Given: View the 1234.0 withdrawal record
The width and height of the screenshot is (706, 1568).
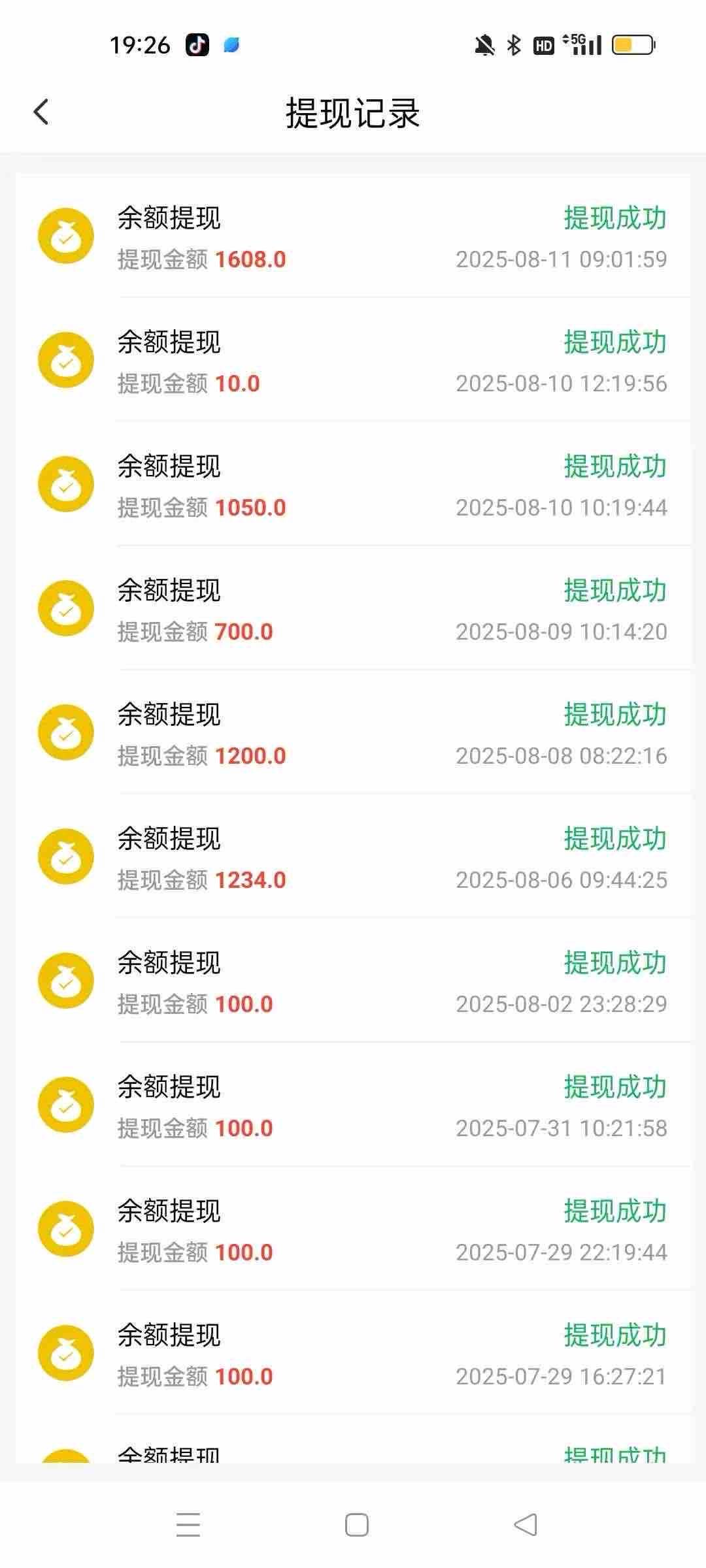Looking at the screenshot, I should [353, 857].
